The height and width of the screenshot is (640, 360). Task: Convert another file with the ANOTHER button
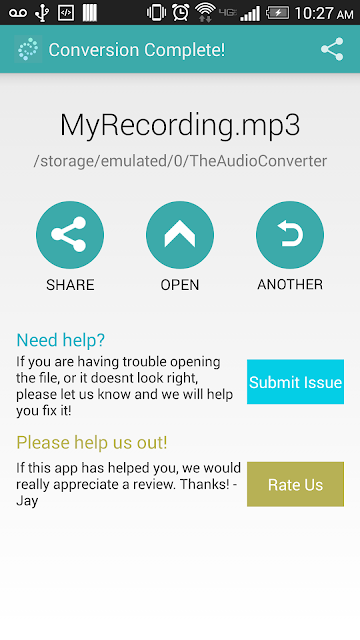click(290, 235)
